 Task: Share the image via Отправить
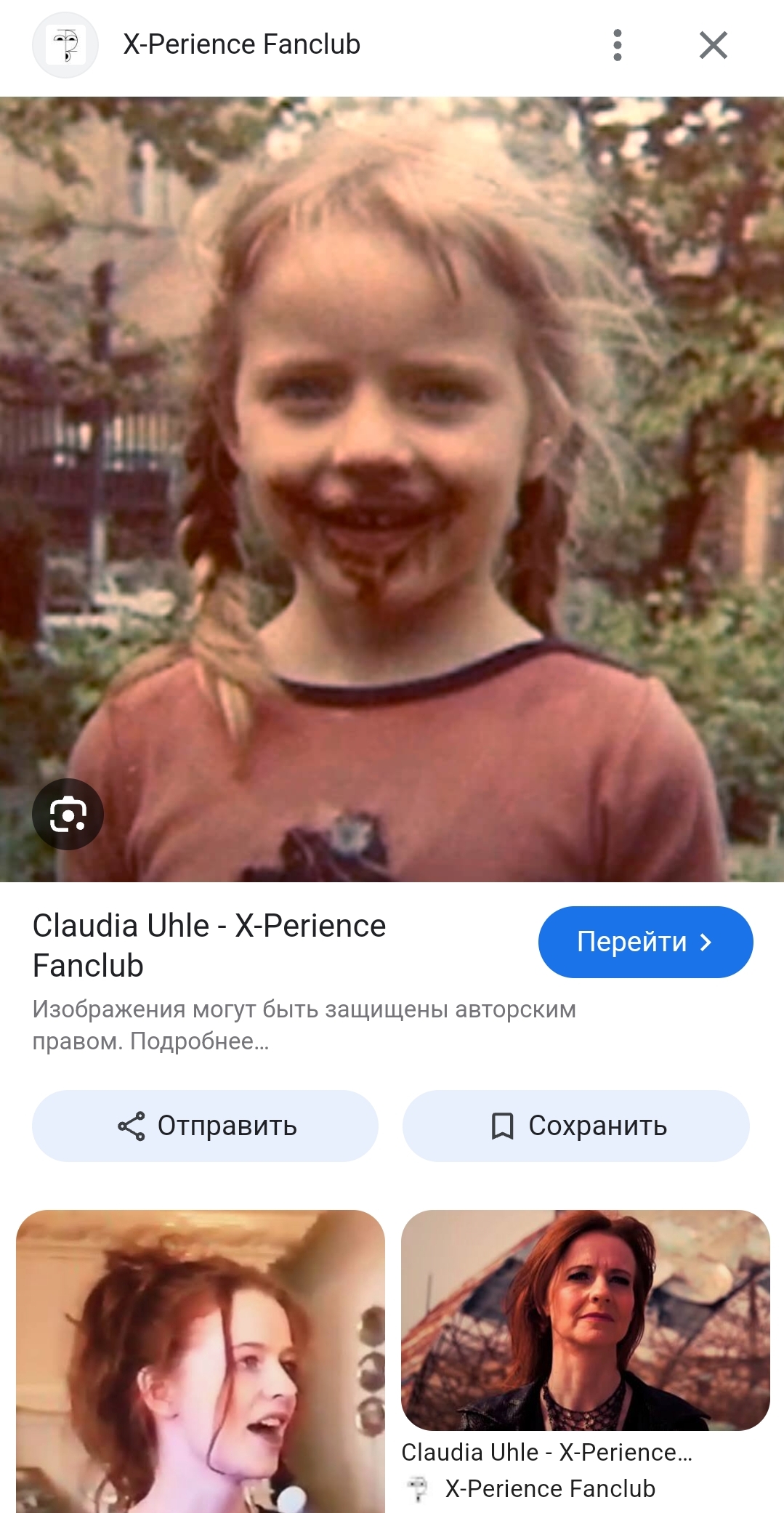pos(205,1126)
